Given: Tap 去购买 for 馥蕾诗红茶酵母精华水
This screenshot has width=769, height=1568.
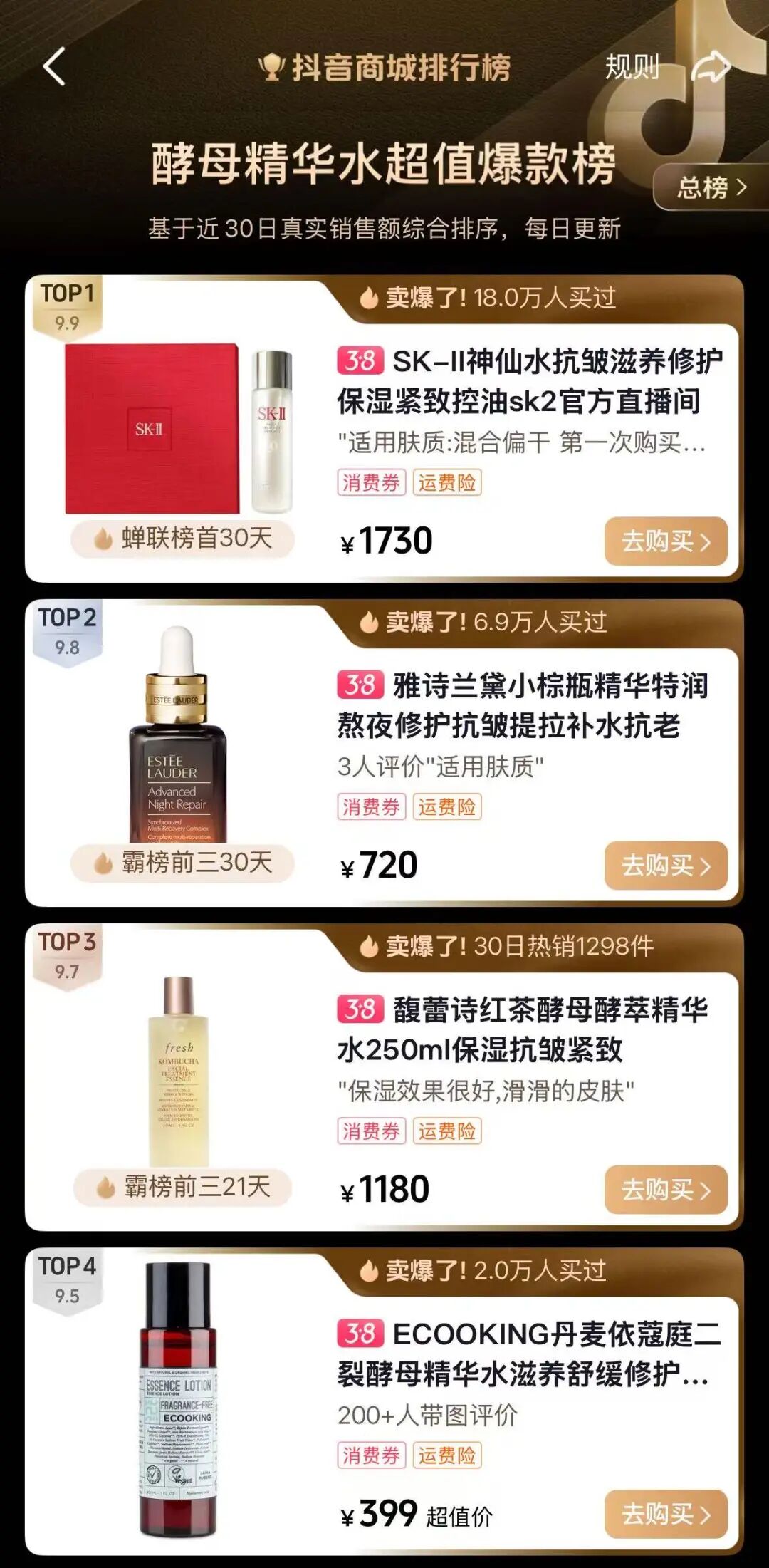Looking at the screenshot, I should 665,1190.
